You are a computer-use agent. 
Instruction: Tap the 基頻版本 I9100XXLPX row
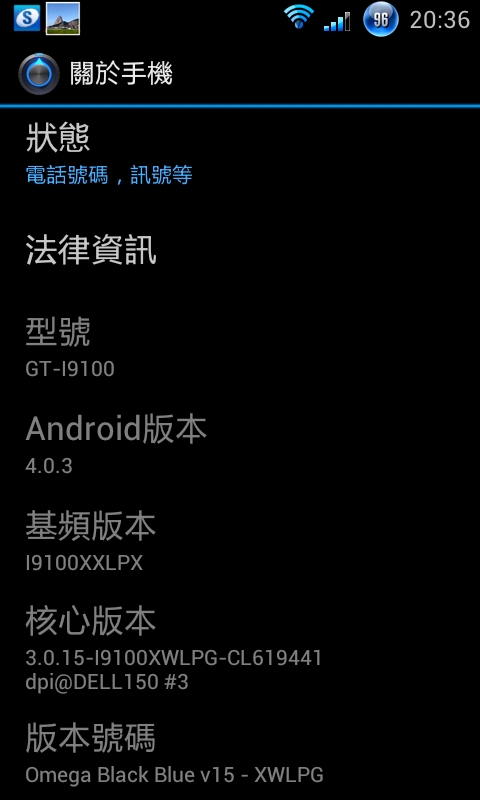[x=240, y=541]
